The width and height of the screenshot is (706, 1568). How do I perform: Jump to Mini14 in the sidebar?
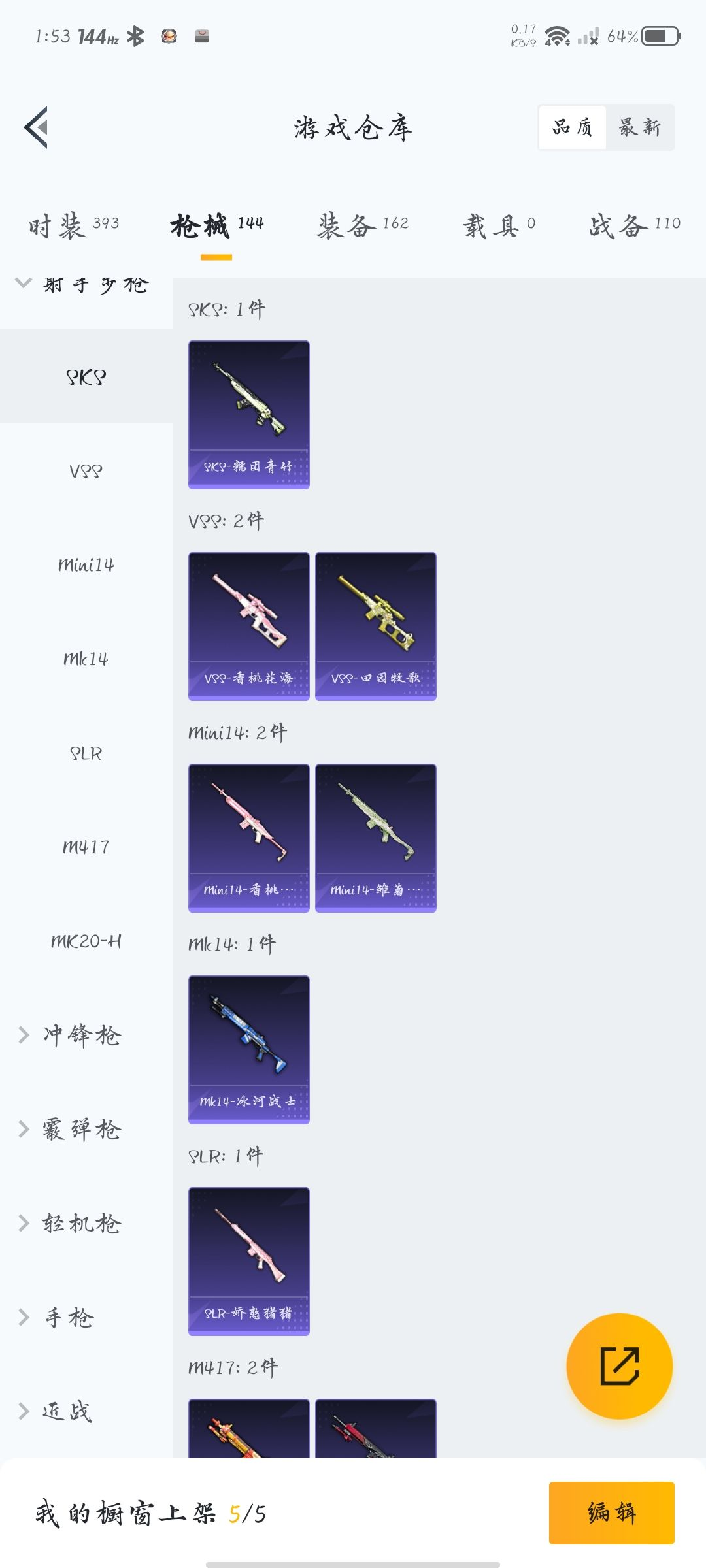pos(86,564)
